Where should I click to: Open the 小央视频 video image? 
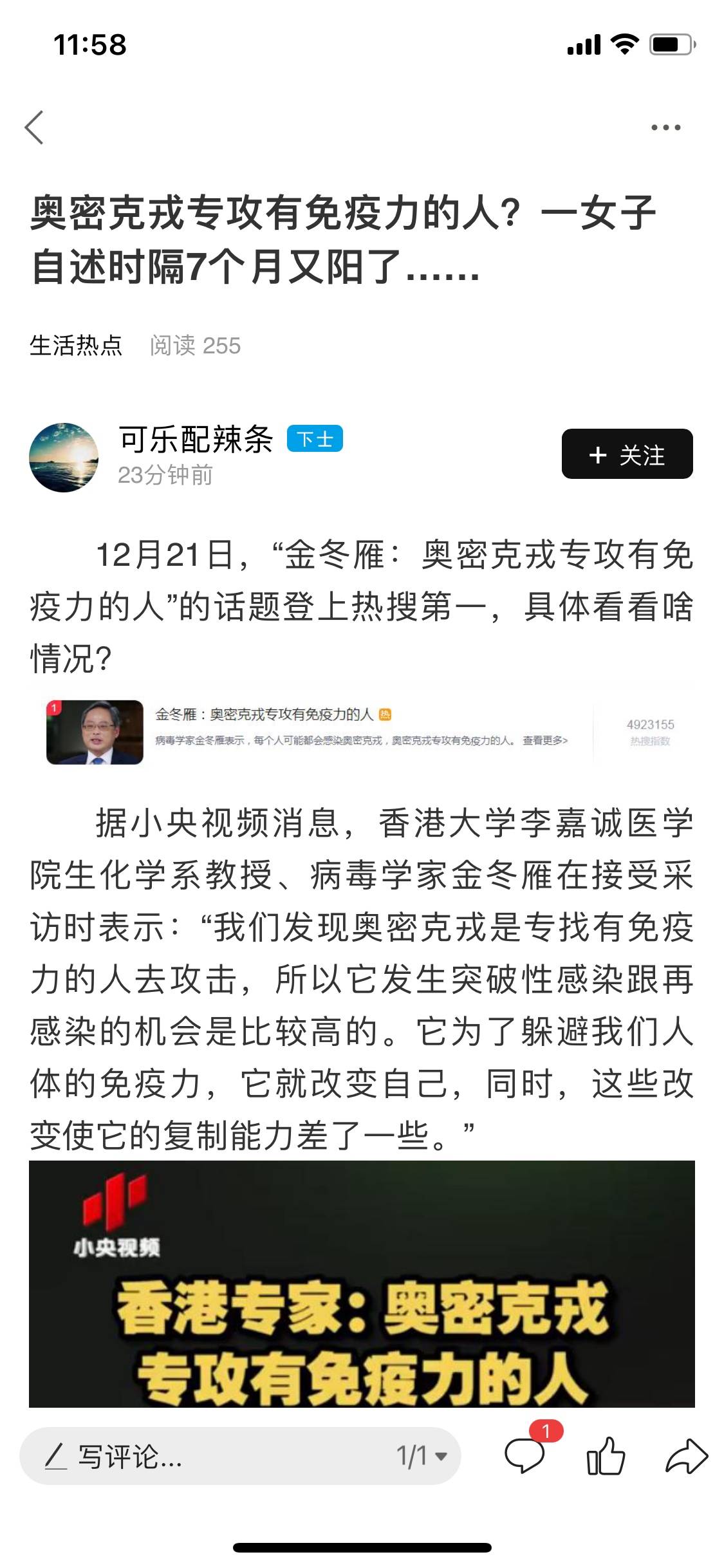362,1284
